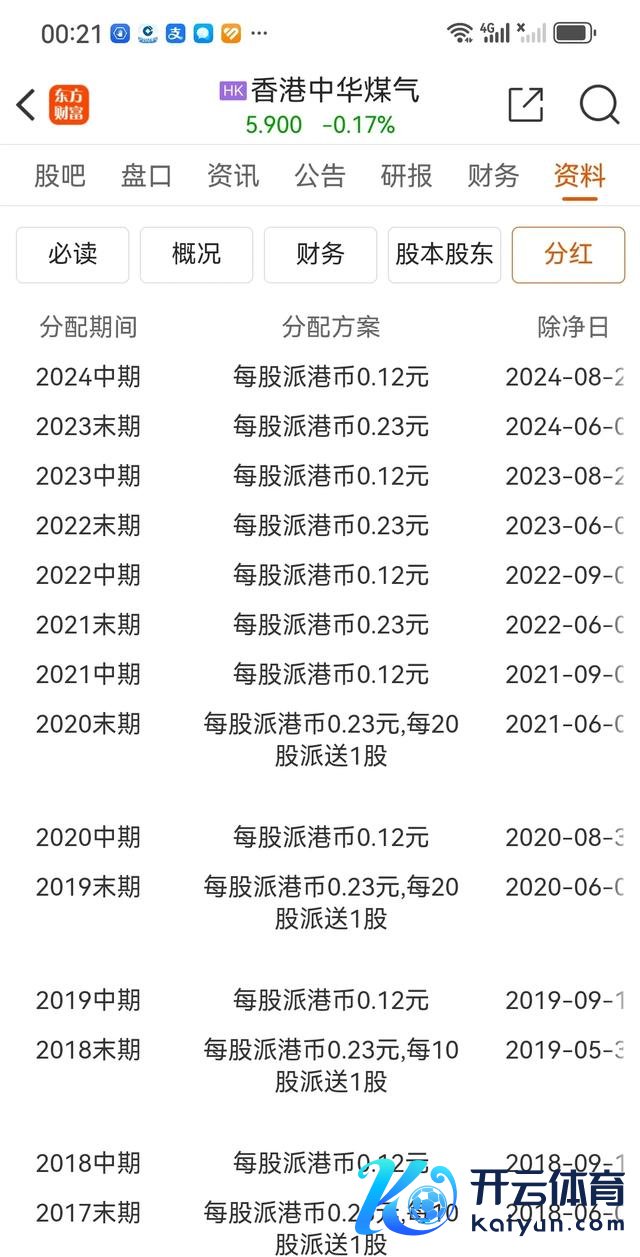Select the 分红 chip
The width and height of the screenshot is (640, 1257).
(x=568, y=254)
